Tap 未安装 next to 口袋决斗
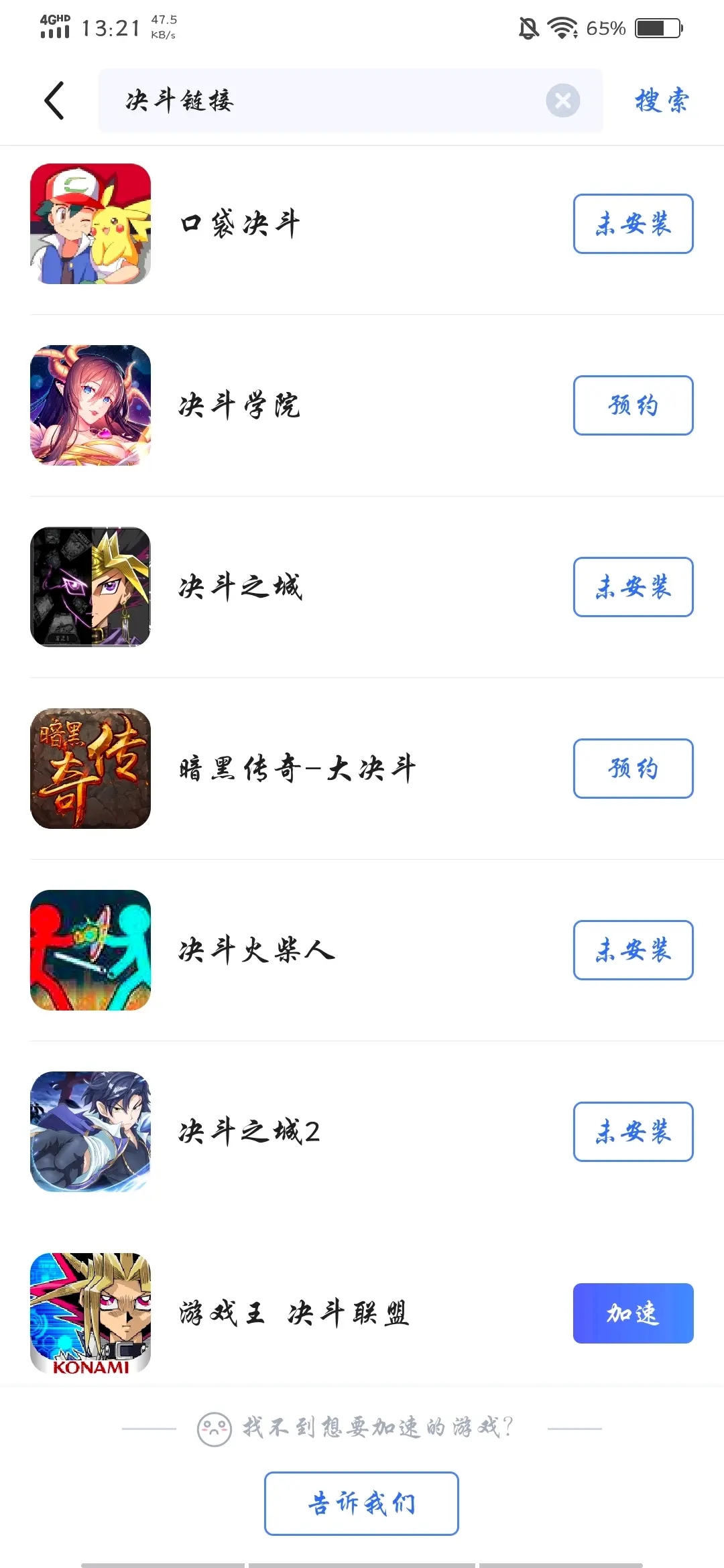This screenshot has width=724, height=1568. 633,224
